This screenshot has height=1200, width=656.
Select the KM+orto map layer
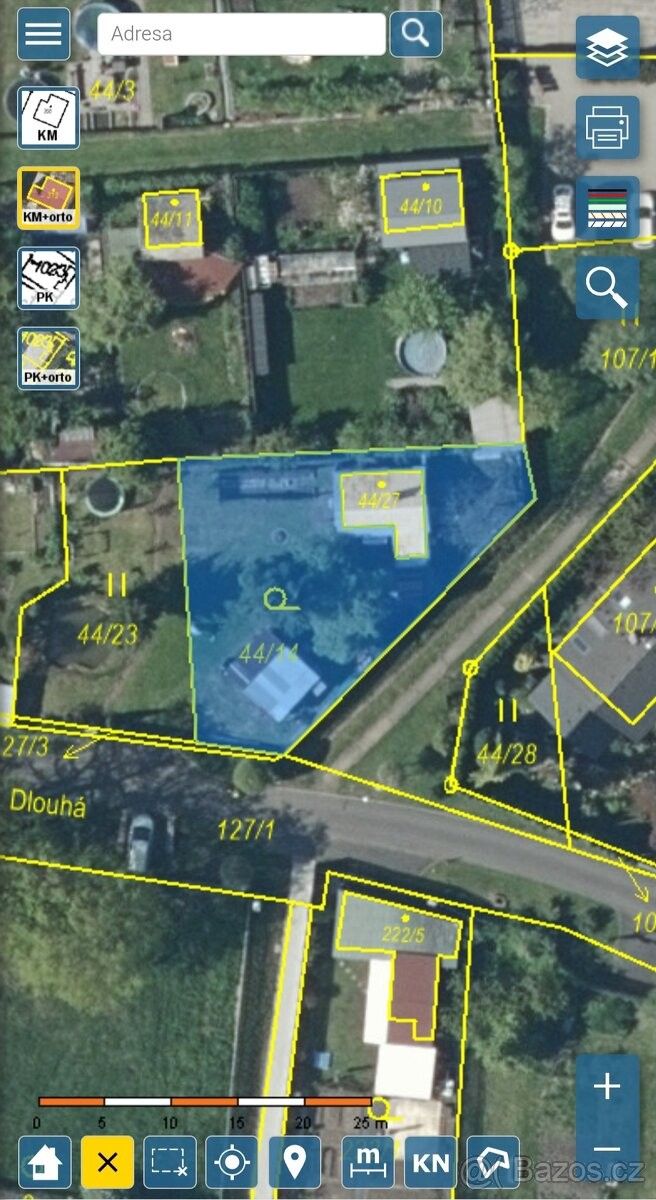click(x=48, y=198)
